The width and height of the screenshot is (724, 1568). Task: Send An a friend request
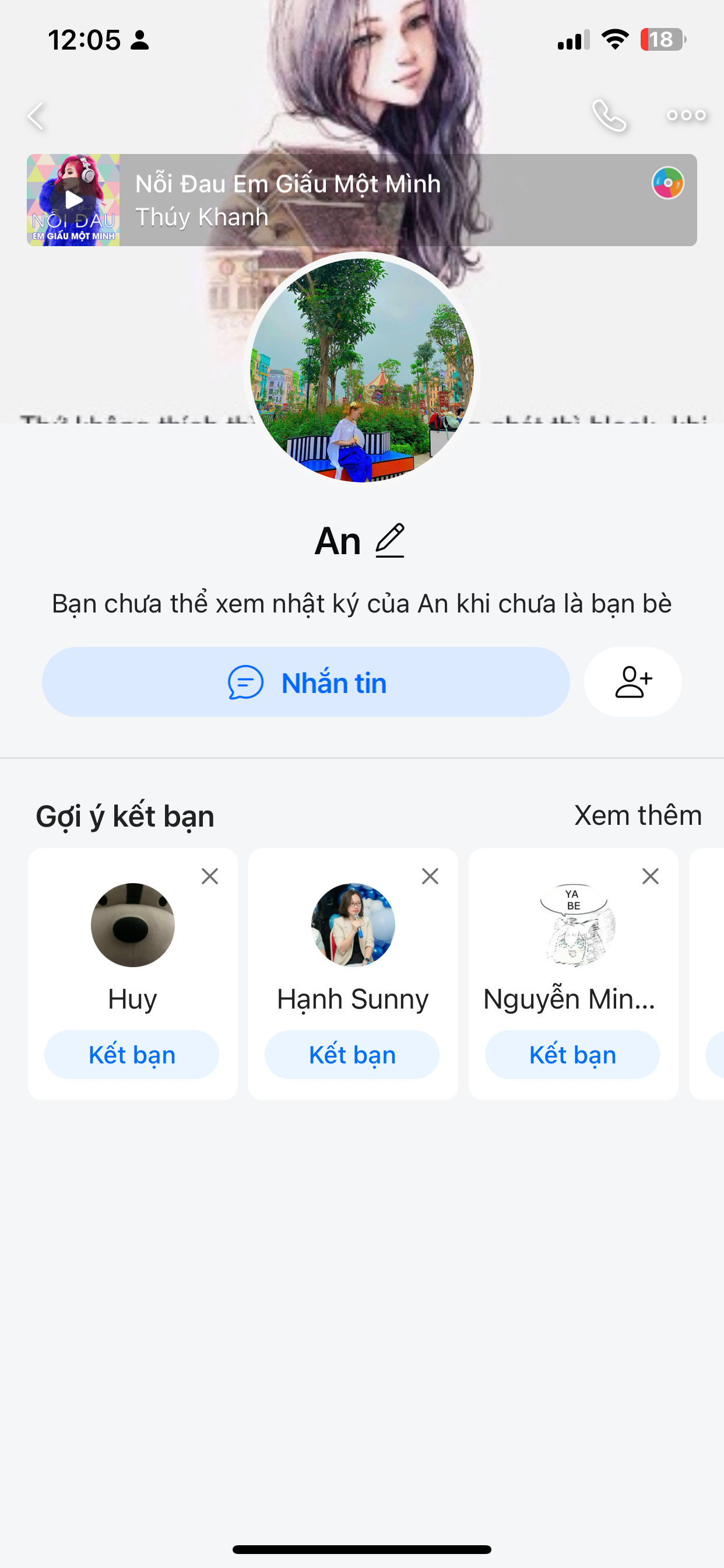pos(632,682)
